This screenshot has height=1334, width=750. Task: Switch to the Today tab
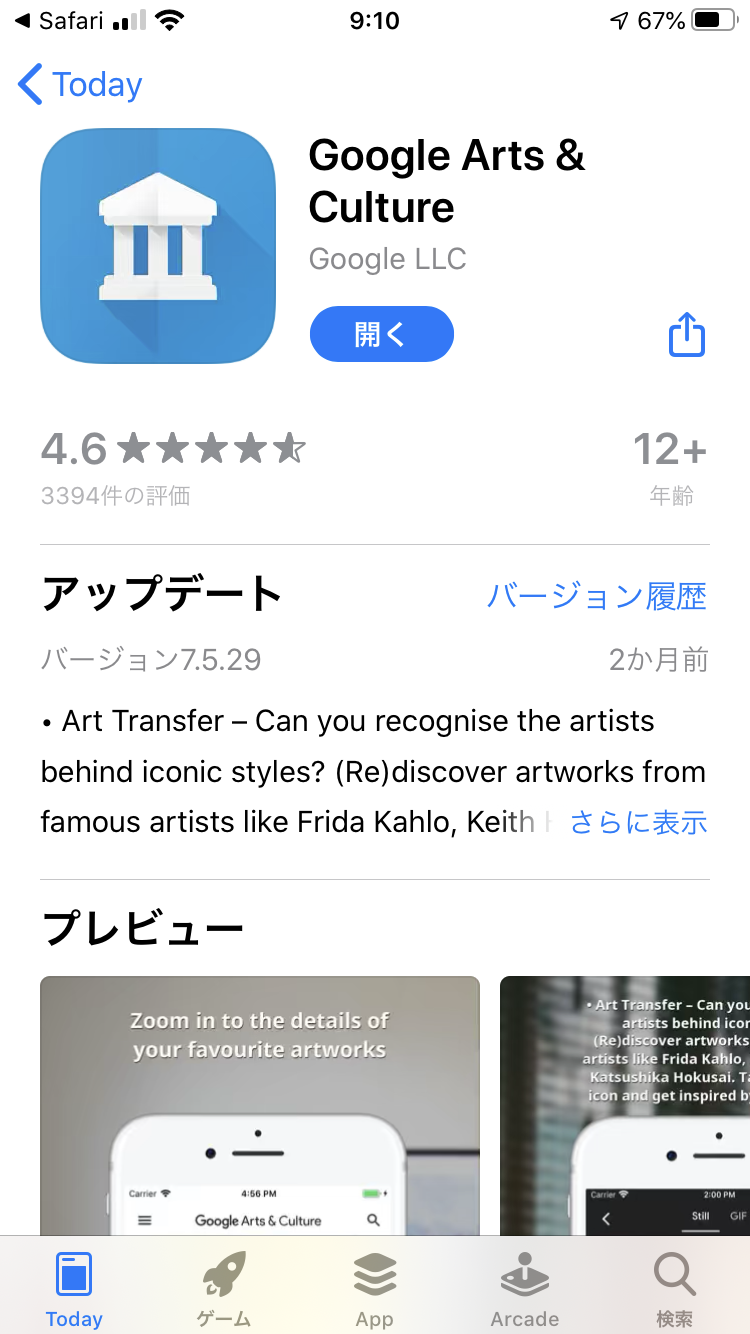coord(74,1290)
